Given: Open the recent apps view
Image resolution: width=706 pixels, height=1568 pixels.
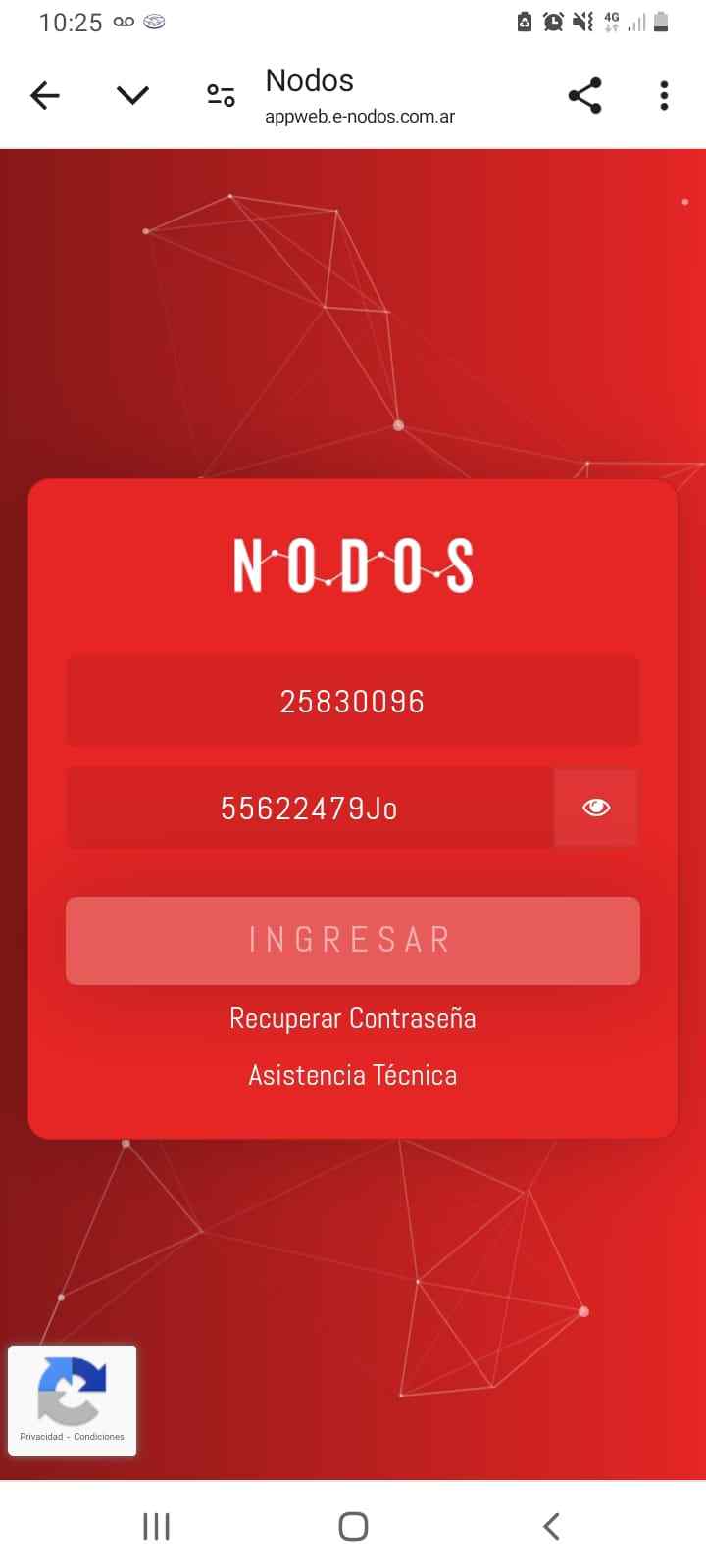Looking at the screenshot, I should (x=156, y=1526).
